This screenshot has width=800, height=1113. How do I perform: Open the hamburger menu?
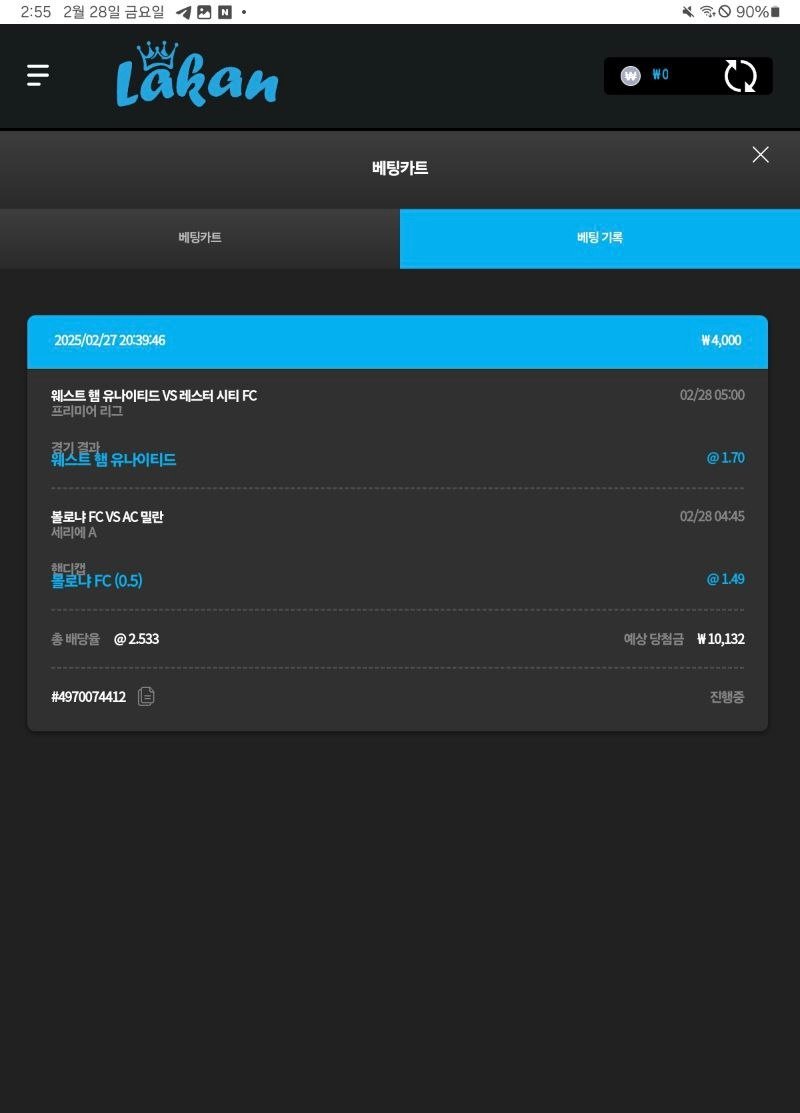38,75
